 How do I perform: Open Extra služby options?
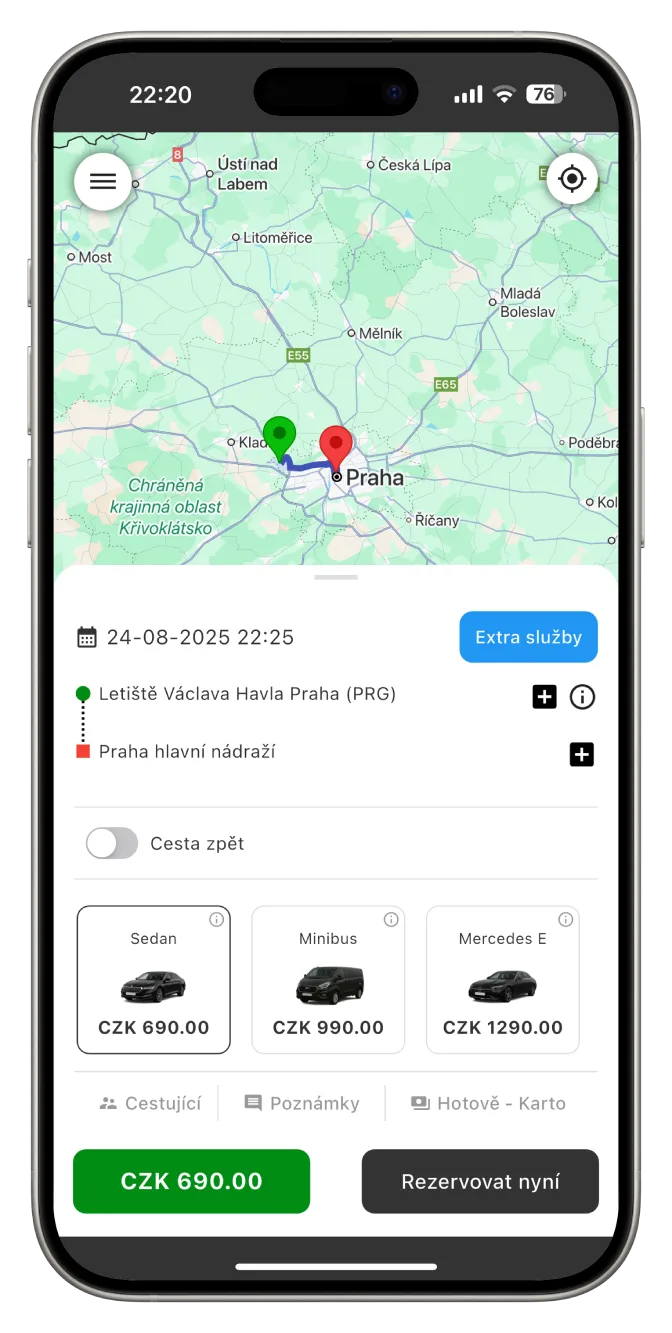pyautogui.click(x=528, y=637)
